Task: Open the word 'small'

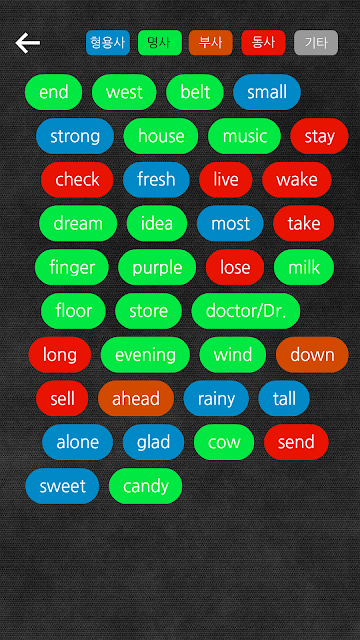Action: [x=267, y=92]
